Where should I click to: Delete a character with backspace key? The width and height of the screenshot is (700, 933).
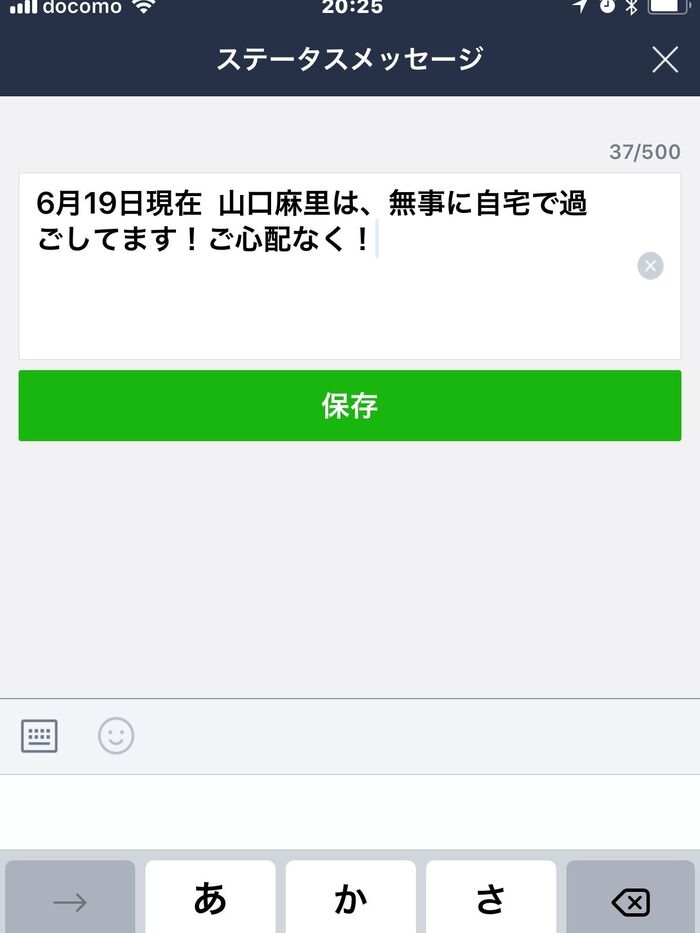[x=630, y=900]
